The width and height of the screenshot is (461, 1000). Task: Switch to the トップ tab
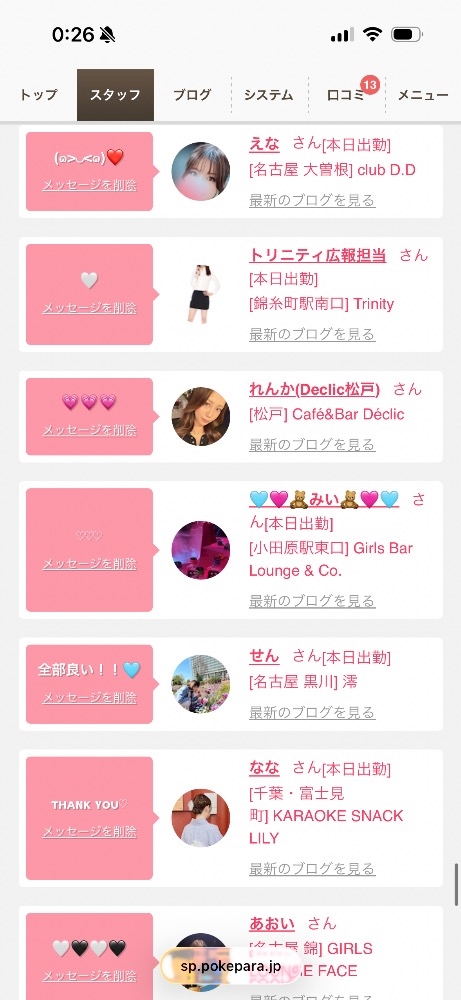click(38, 95)
